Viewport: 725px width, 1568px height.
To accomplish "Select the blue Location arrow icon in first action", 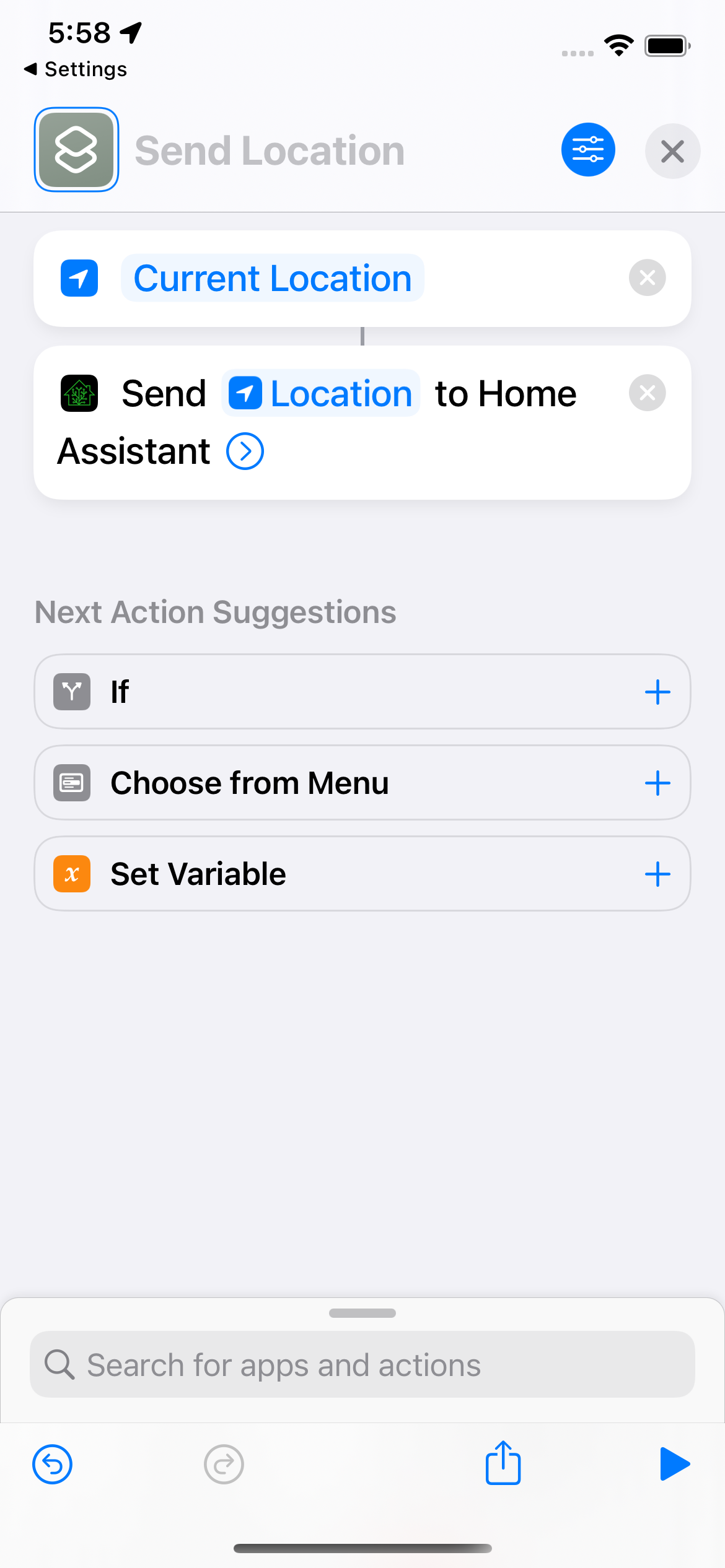I will click(79, 277).
